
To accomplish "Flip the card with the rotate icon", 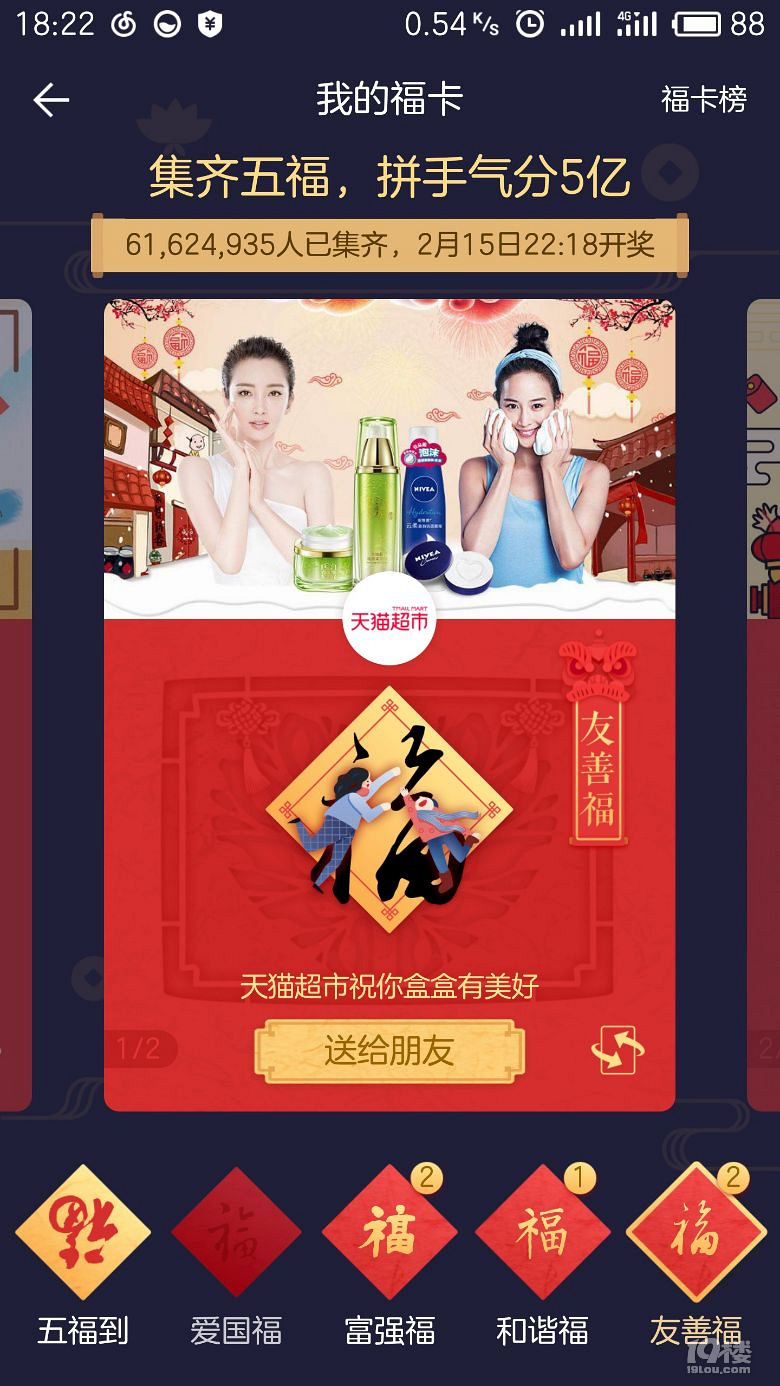I will (x=617, y=1051).
